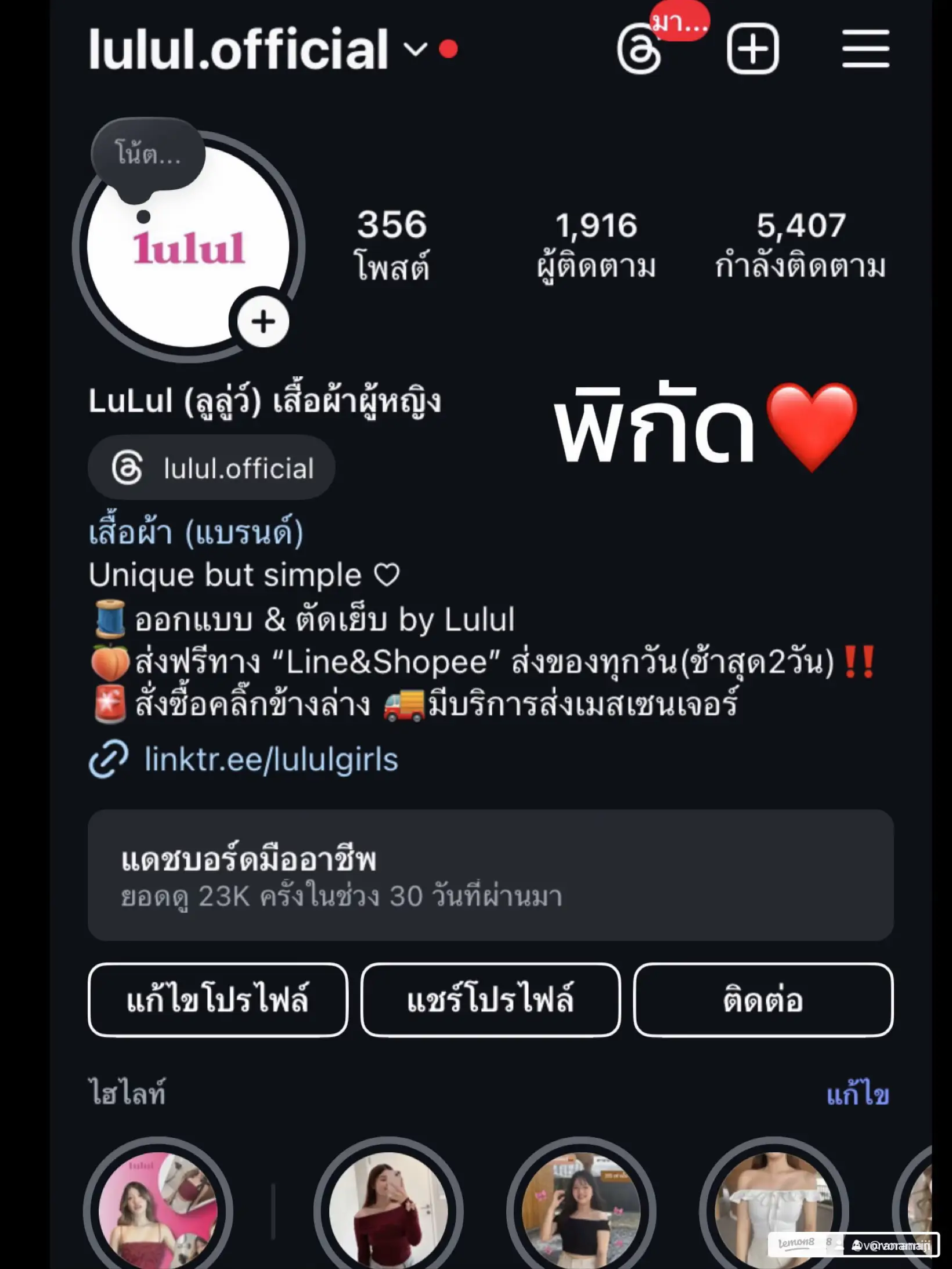The width and height of the screenshot is (952, 1269).
Task: Tap the create new post plus icon
Action: (752, 48)
